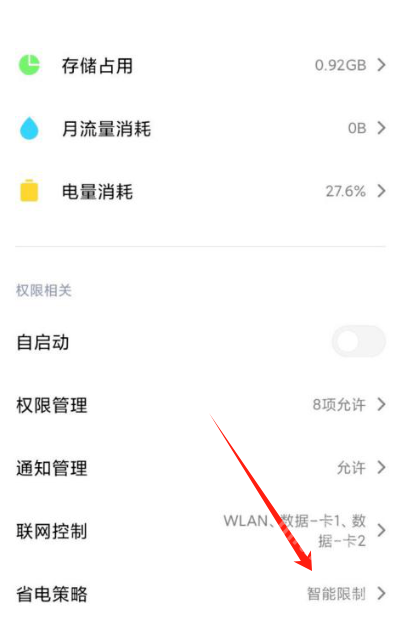The image size is (398, 621).
Task: Toggle the 自启动 autostart switch
Action: (x=358, y=341)
